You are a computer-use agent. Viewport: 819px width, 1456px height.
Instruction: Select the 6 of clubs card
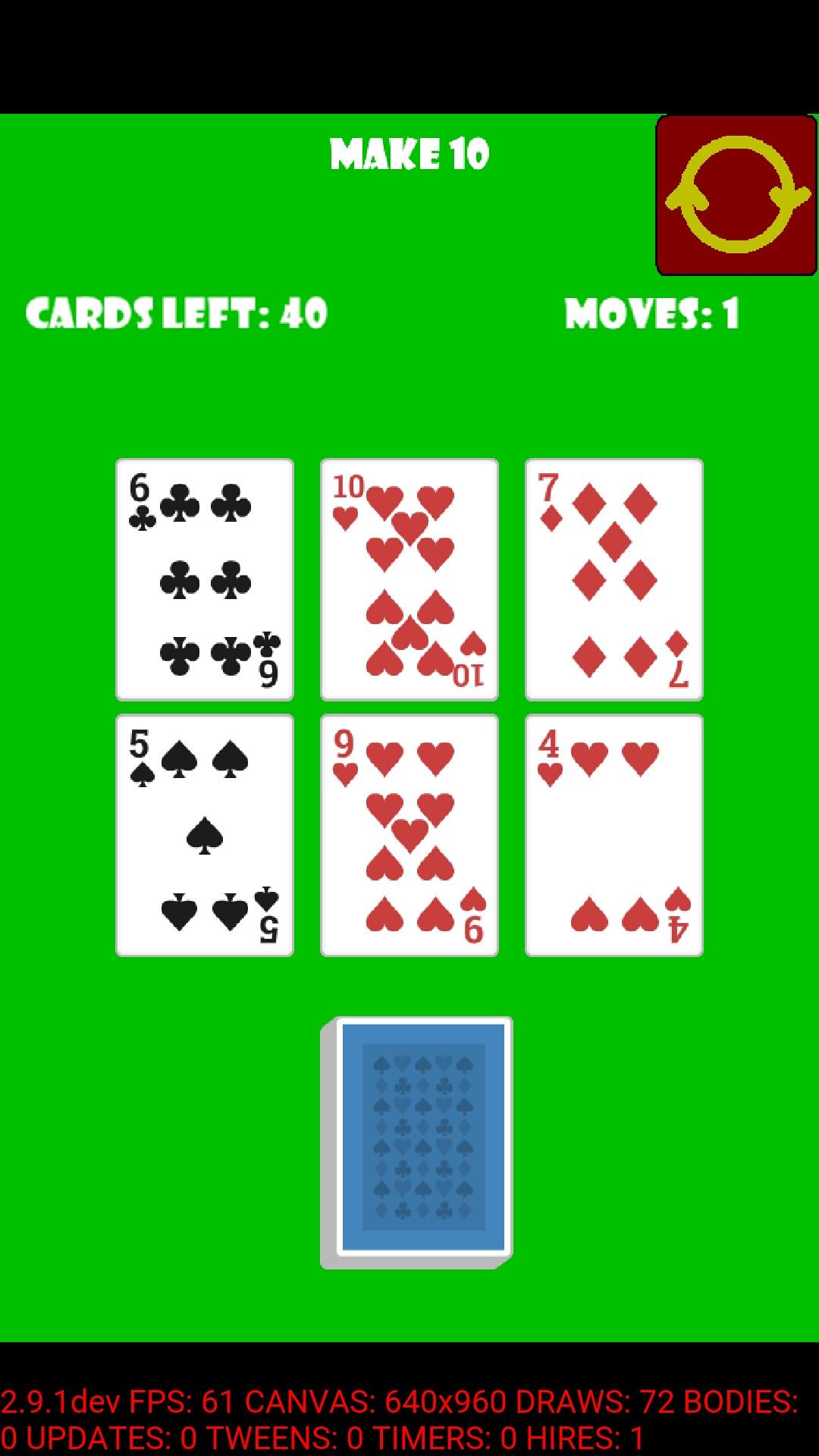(205, 579)
